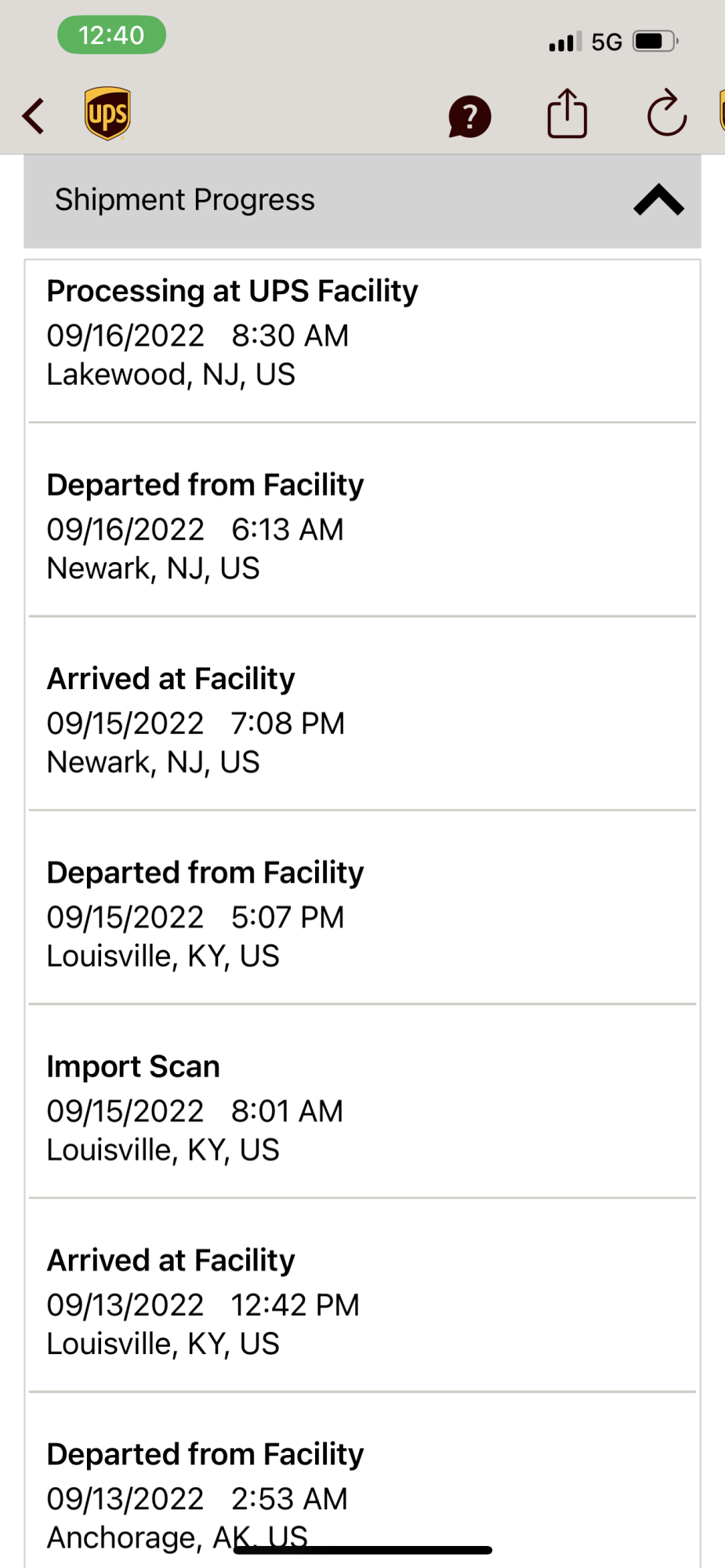The height and width of the screenshot is (1568, 725).
Task: Tap the UPS shield logo
Action: point(107,114)
